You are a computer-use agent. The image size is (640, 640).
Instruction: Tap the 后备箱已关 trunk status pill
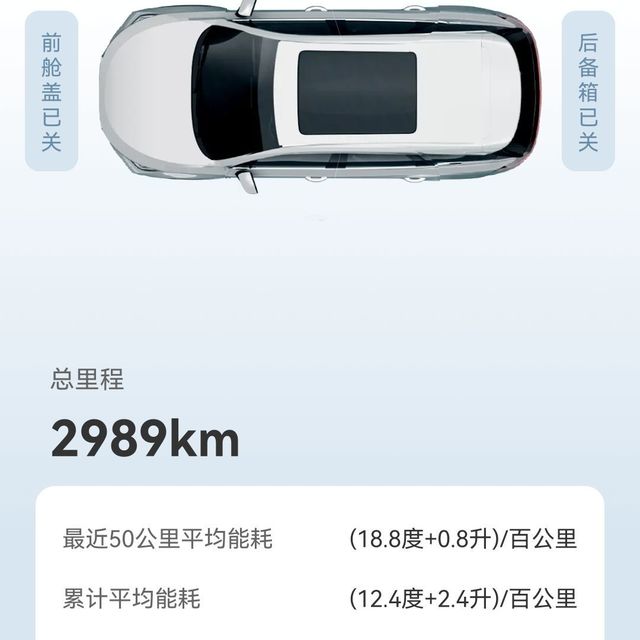coord(588,91)
